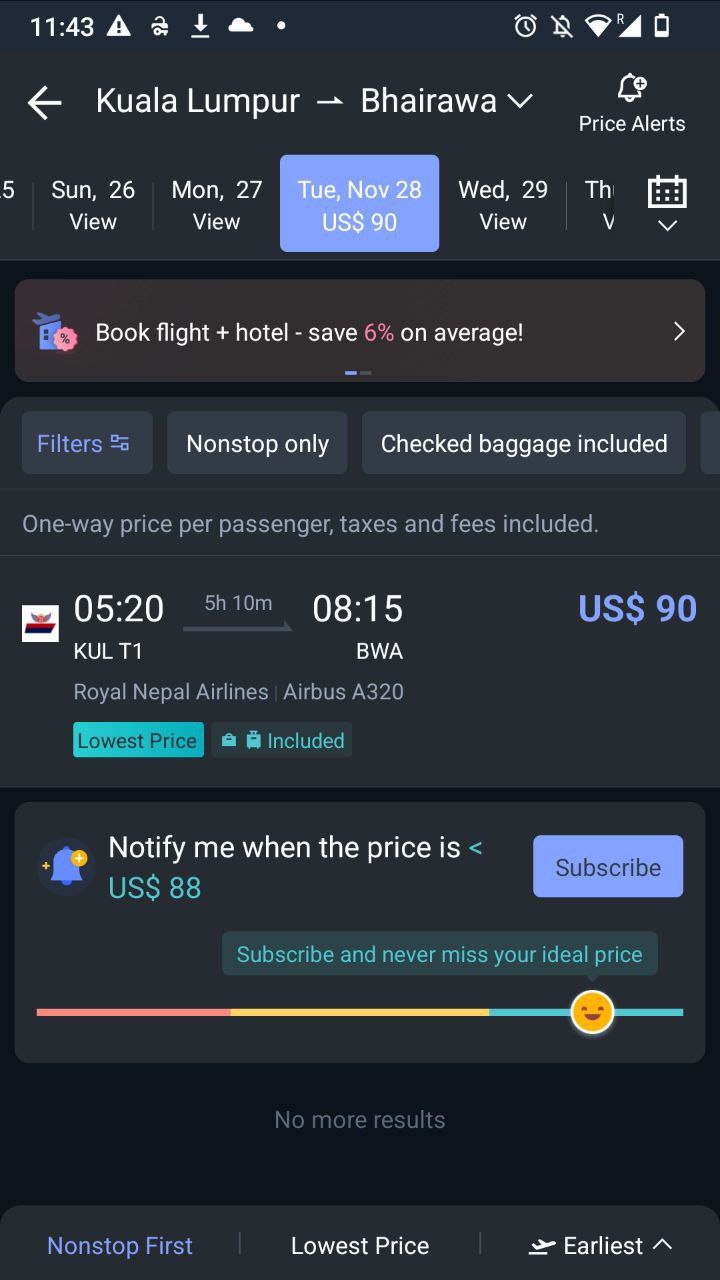Viewport: 720px width, 1280px height.
Task: Tap the smiley price slider handle
Action: 592,1012
